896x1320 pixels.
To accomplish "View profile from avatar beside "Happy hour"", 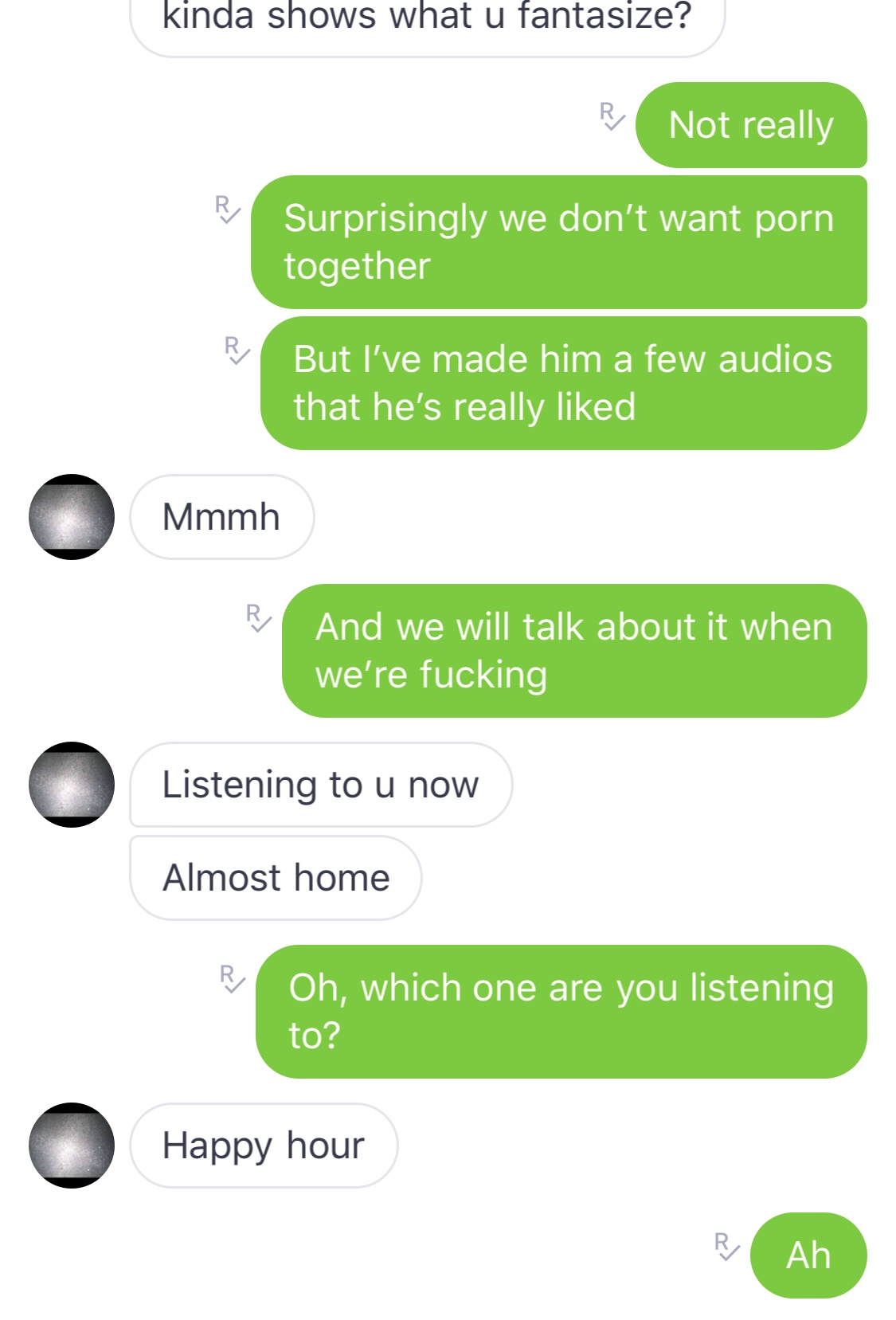I will pos(72,1146).
